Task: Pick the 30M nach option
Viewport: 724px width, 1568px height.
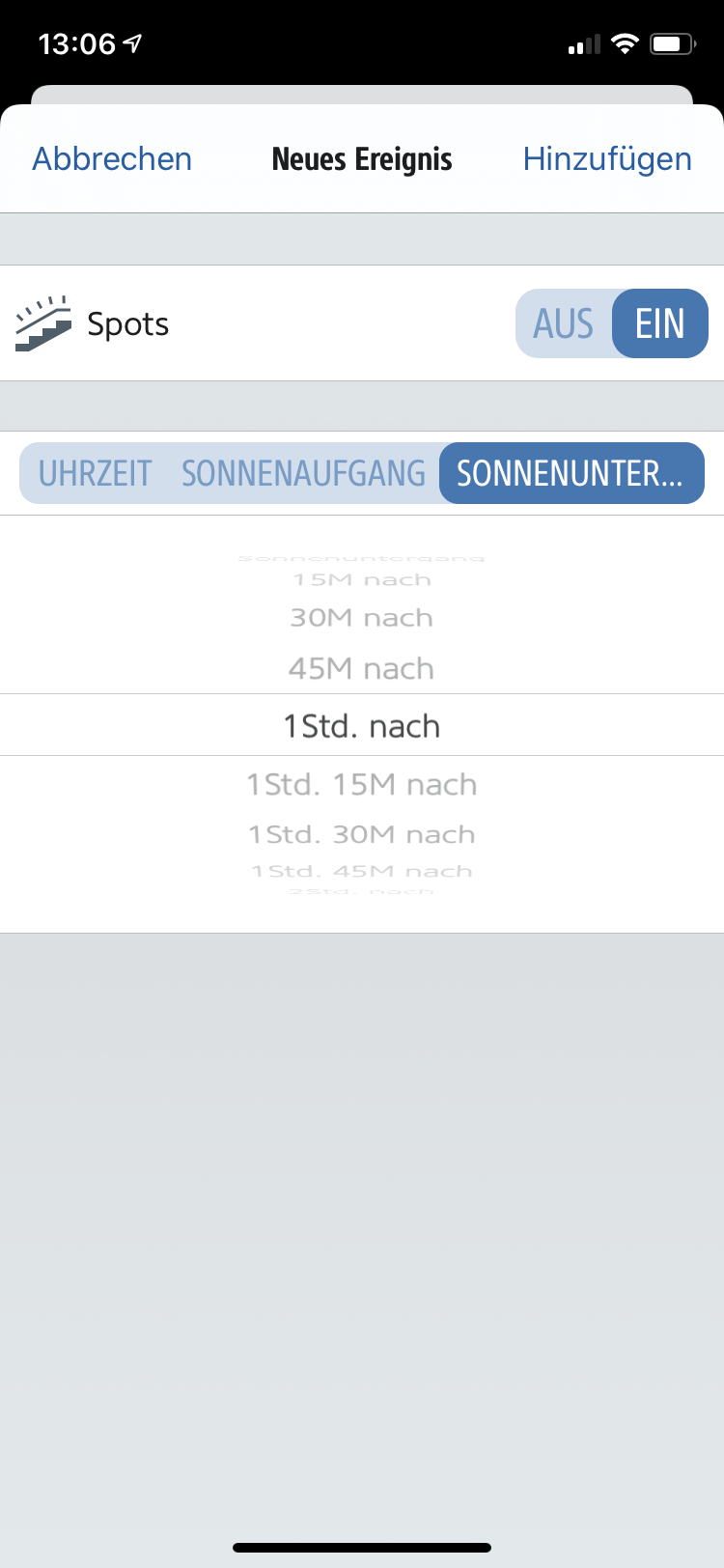Action: [x=362, y=618]
